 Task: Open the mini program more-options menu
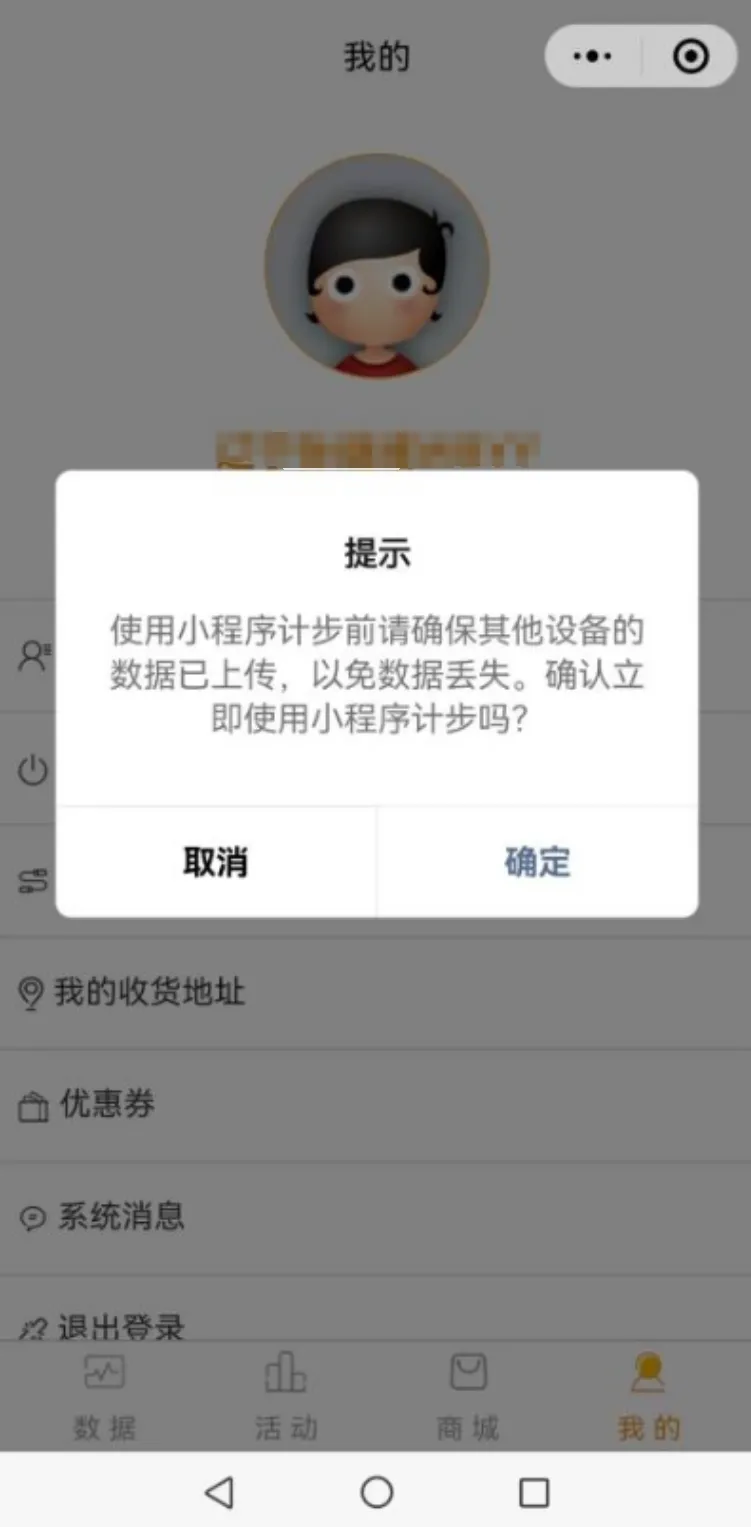pyautogui.click(x=593, y=57)
